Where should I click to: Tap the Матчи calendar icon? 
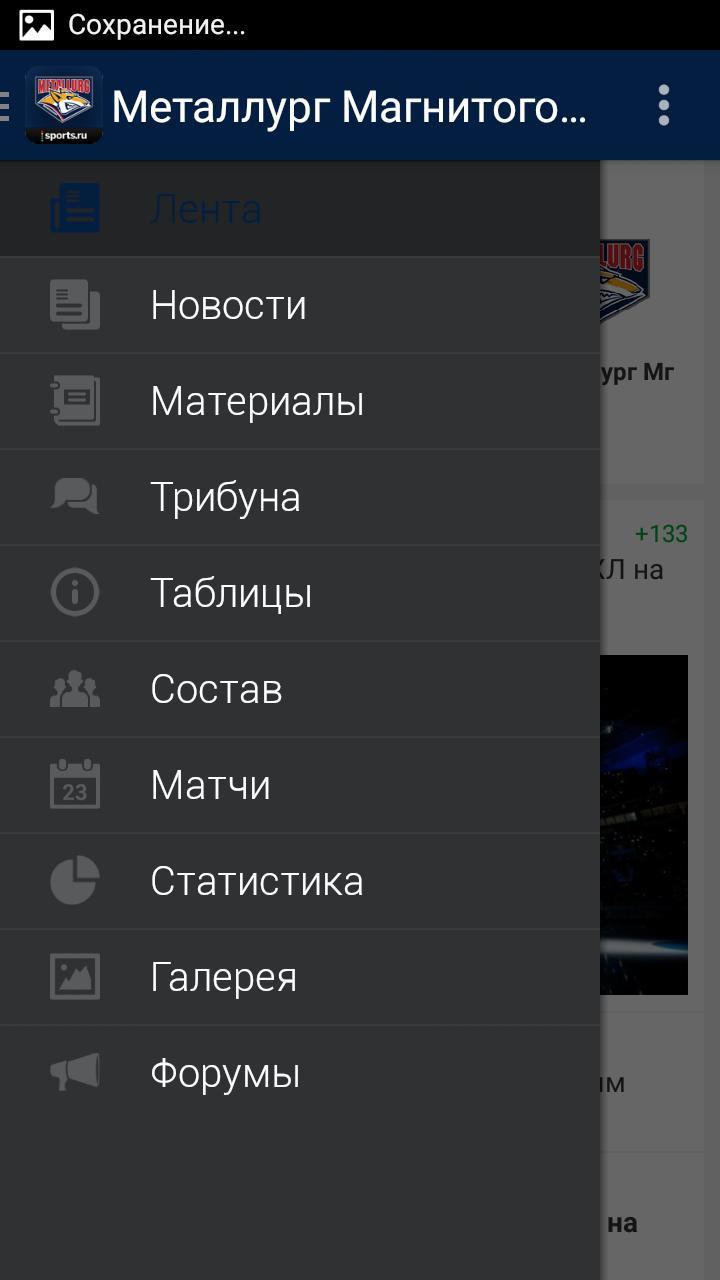pyautogui.click(x=75, y=784)
